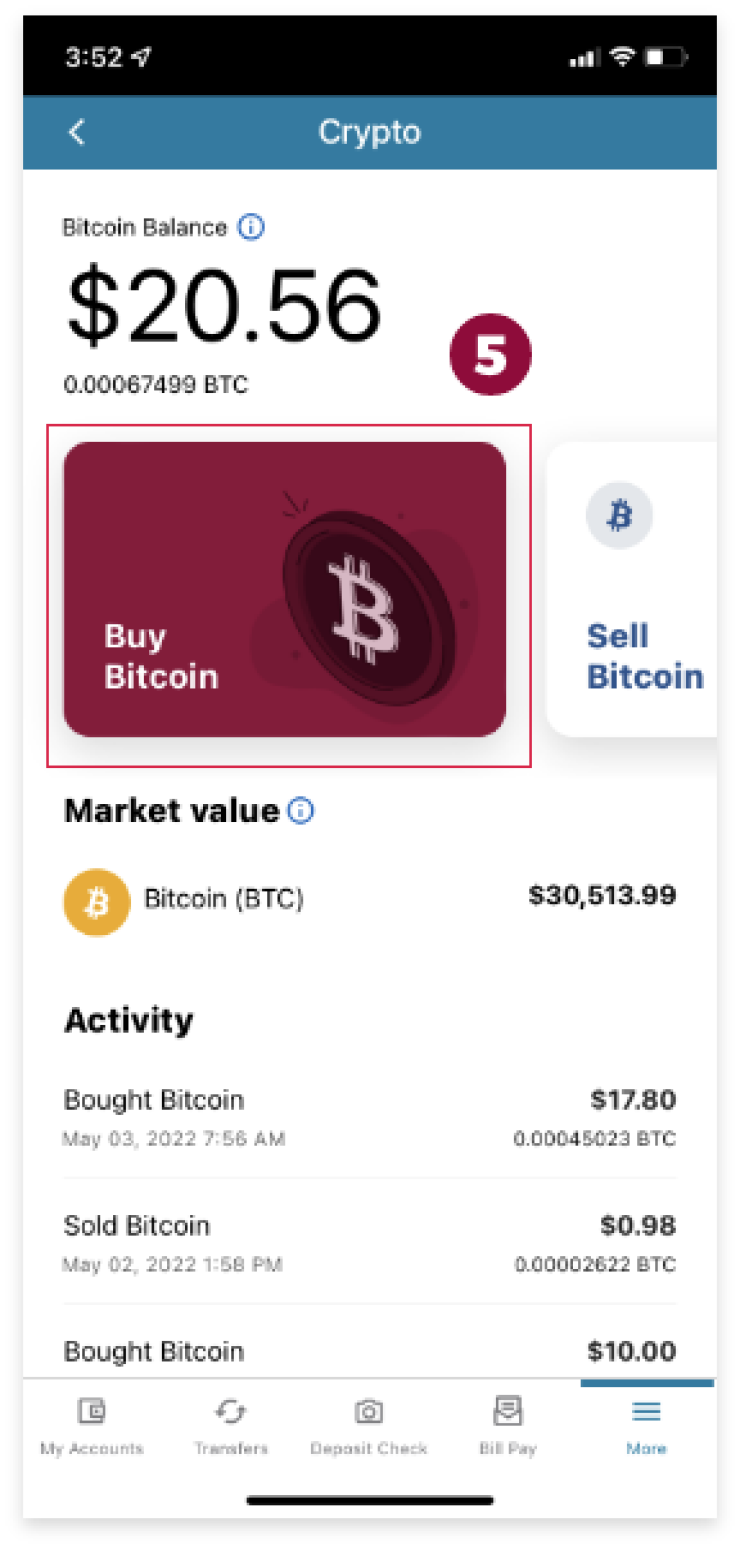View the May 03 Bought Bitcoin transaction
This screenshot has width=740, height=1549.
pyautogui.click(x=369, y=1117)
